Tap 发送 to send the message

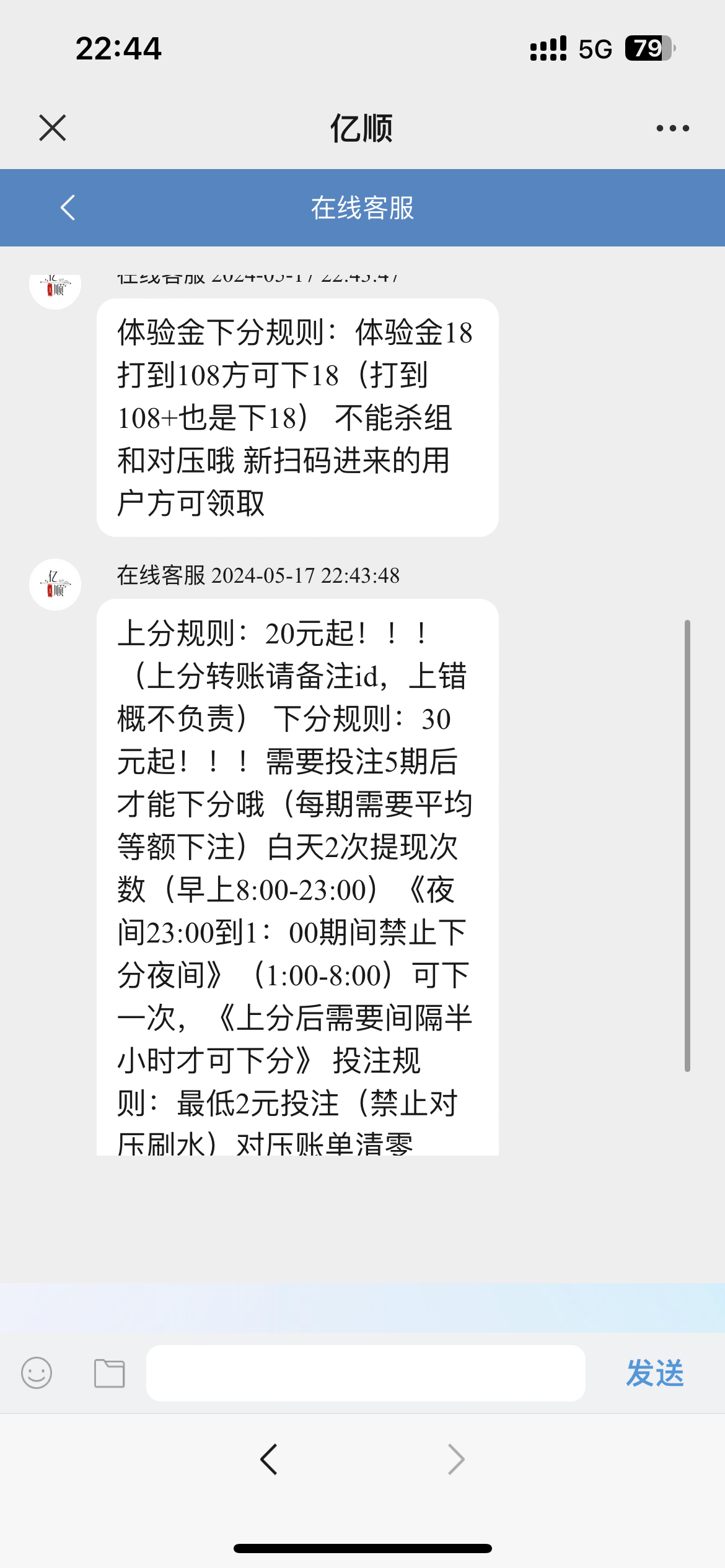tap(654, 1373)
